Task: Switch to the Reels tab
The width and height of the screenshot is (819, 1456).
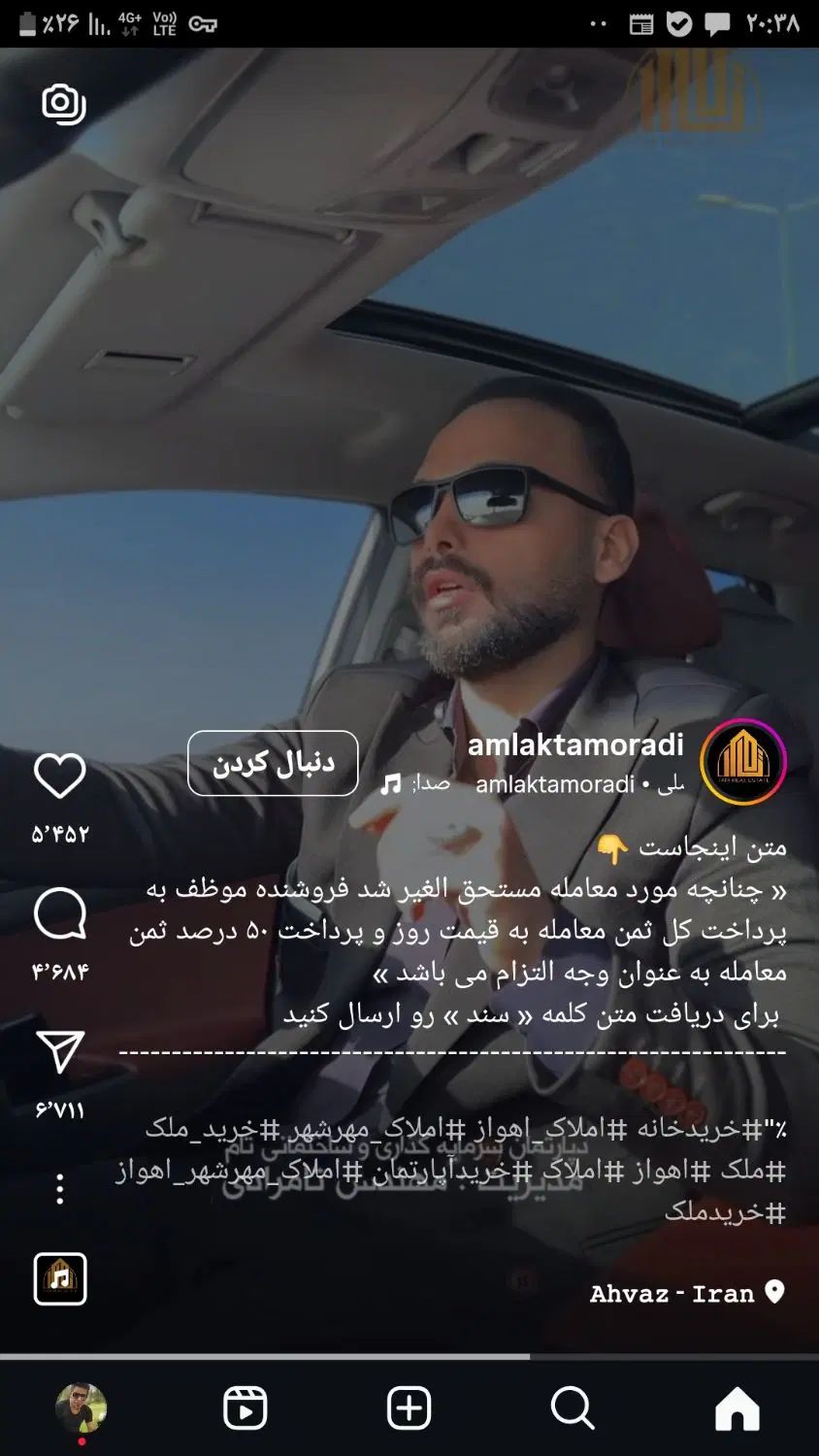Action: 246,1407
